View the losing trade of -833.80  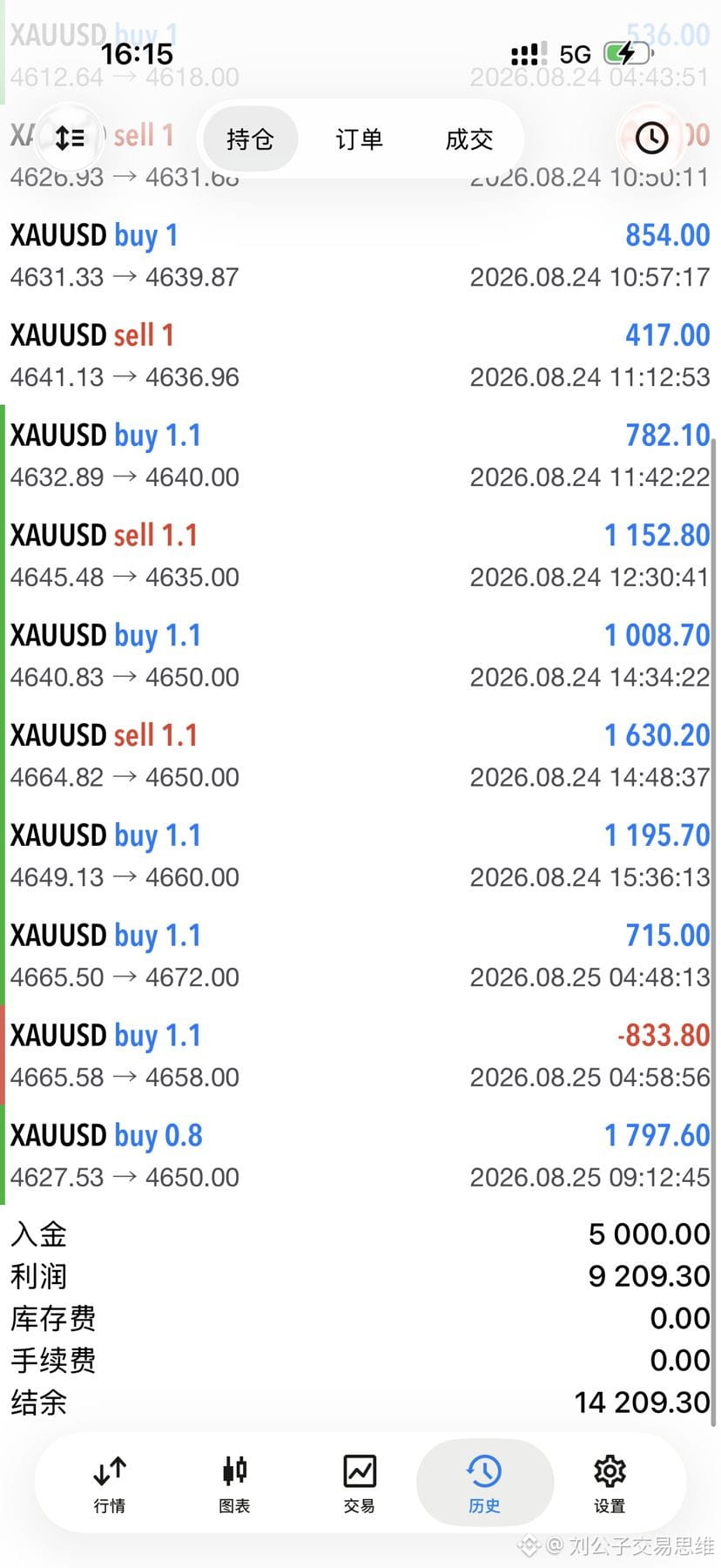360,1056
